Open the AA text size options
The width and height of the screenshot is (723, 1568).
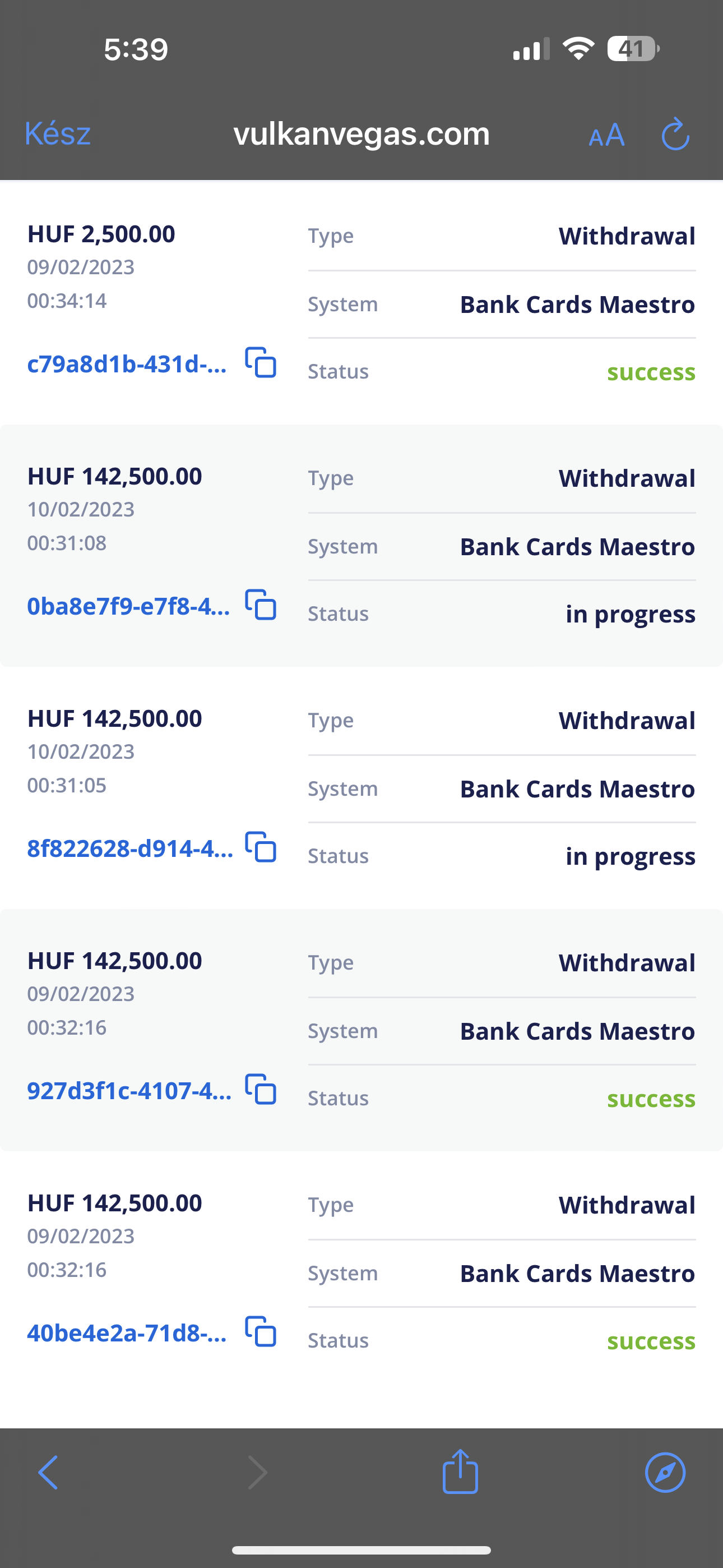(x=606, y=135)
